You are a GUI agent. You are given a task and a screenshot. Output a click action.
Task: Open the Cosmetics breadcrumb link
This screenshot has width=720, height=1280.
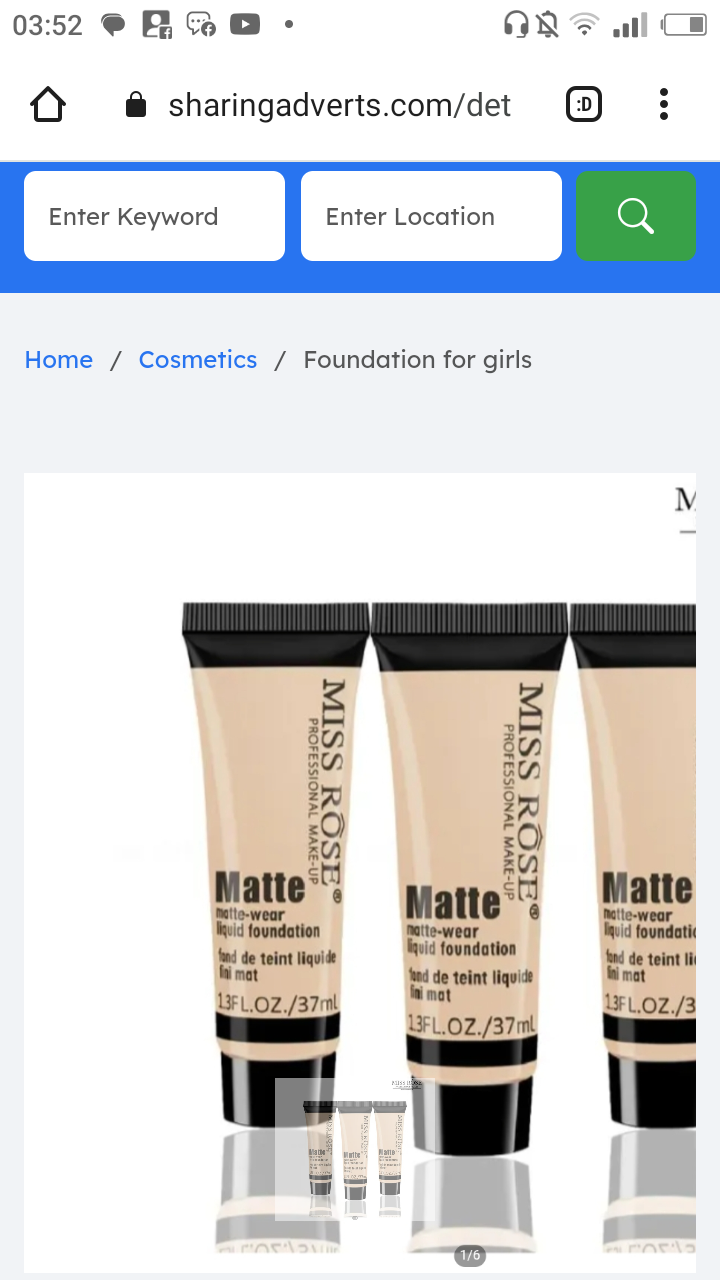coord(198,360)
